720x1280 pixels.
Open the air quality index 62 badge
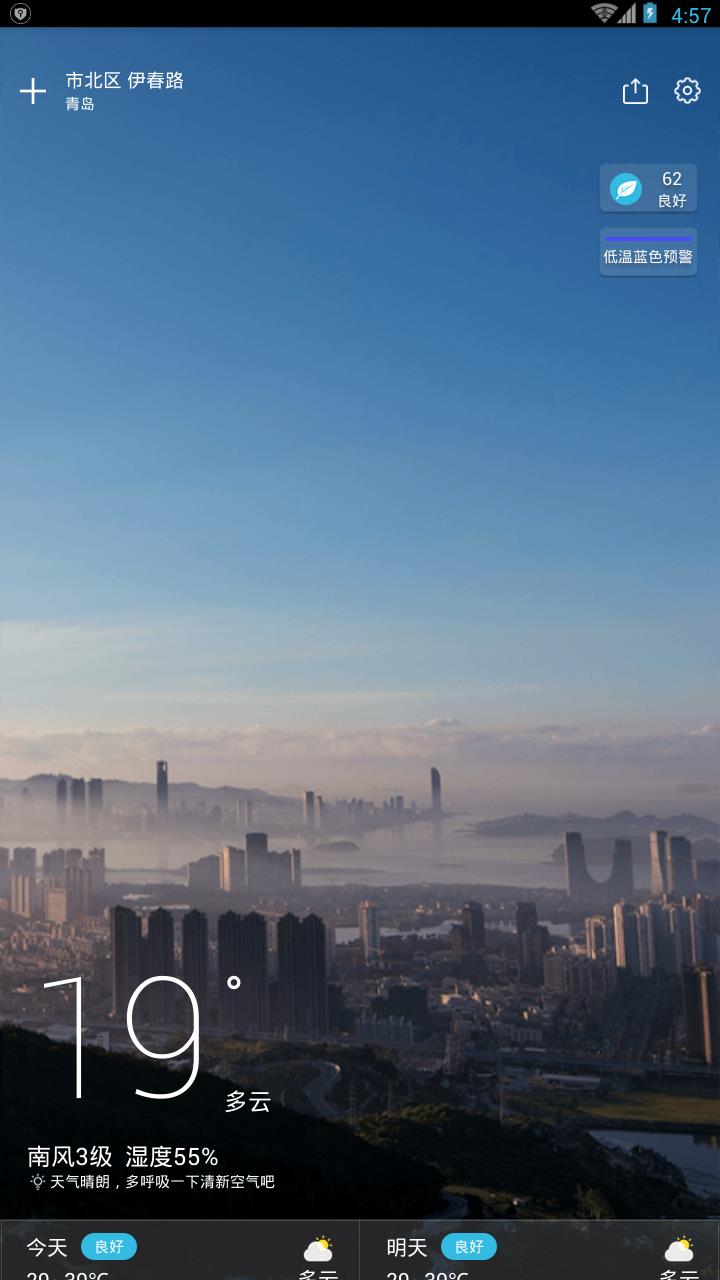(648, 188)
